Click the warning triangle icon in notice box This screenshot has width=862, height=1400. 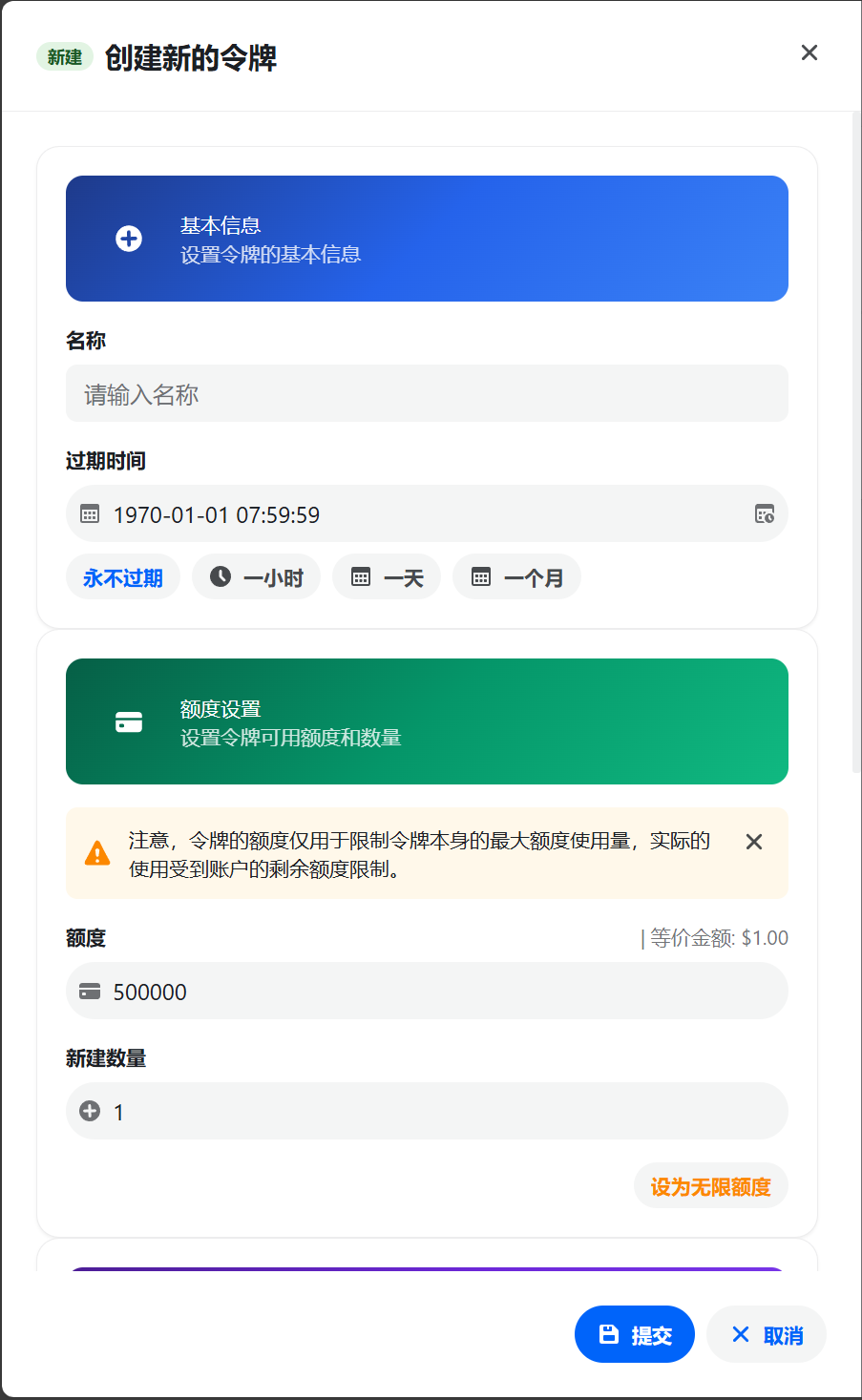pyautogui.click(x=96, y=852)
